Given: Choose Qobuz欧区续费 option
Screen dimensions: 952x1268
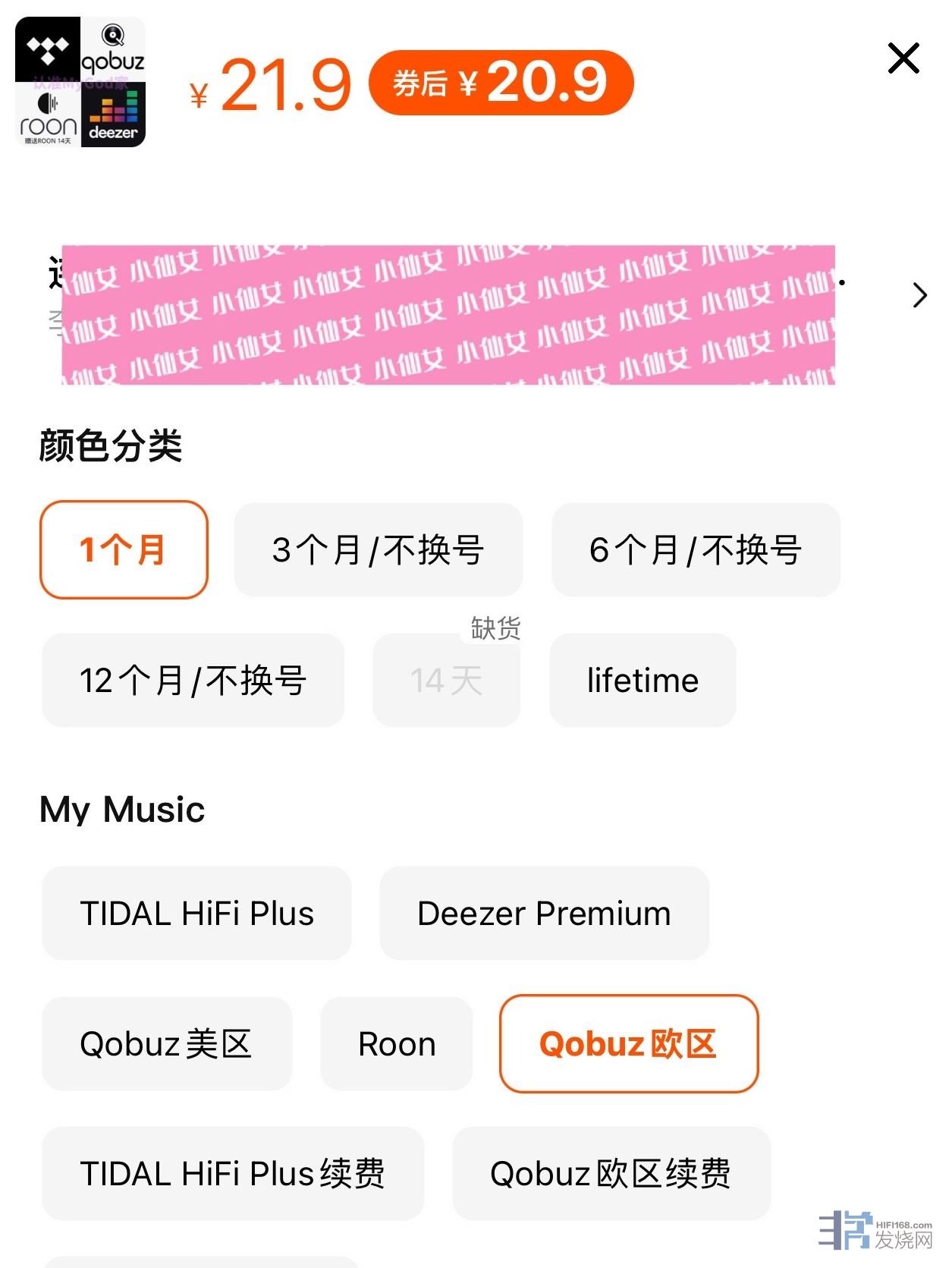Looking at the screenshot, I should tap(611, 1174).
